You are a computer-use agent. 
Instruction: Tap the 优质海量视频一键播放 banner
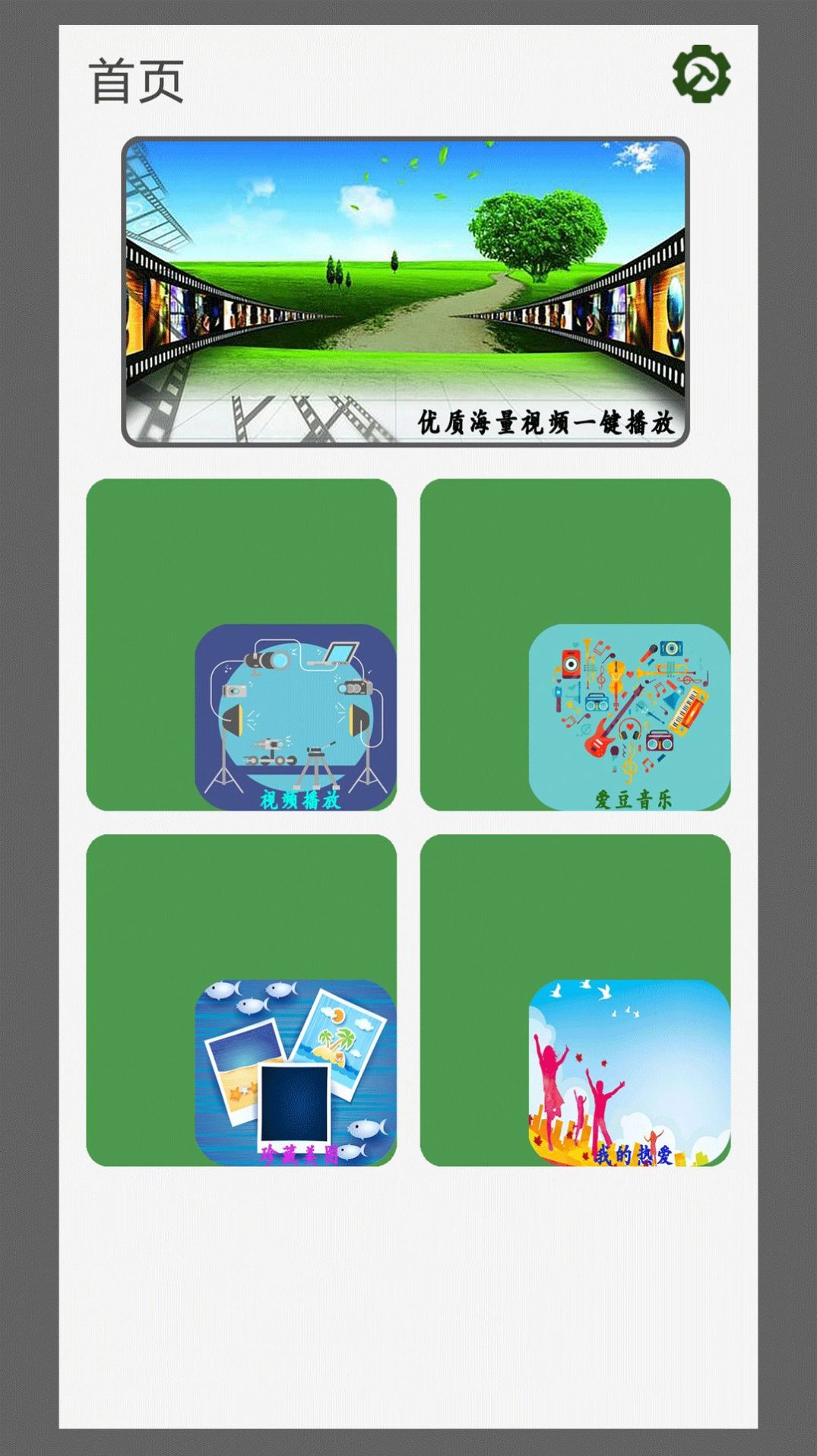405,291
